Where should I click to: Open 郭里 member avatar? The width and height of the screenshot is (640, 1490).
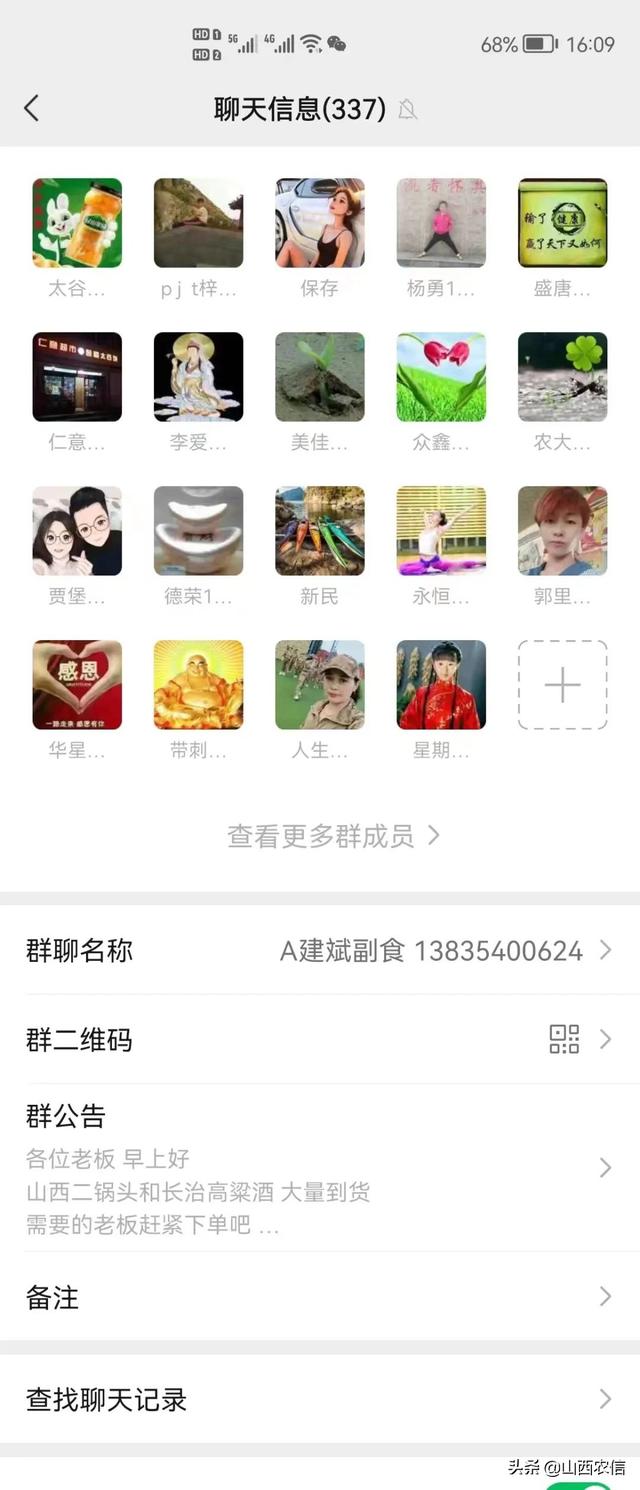(562, 531)
